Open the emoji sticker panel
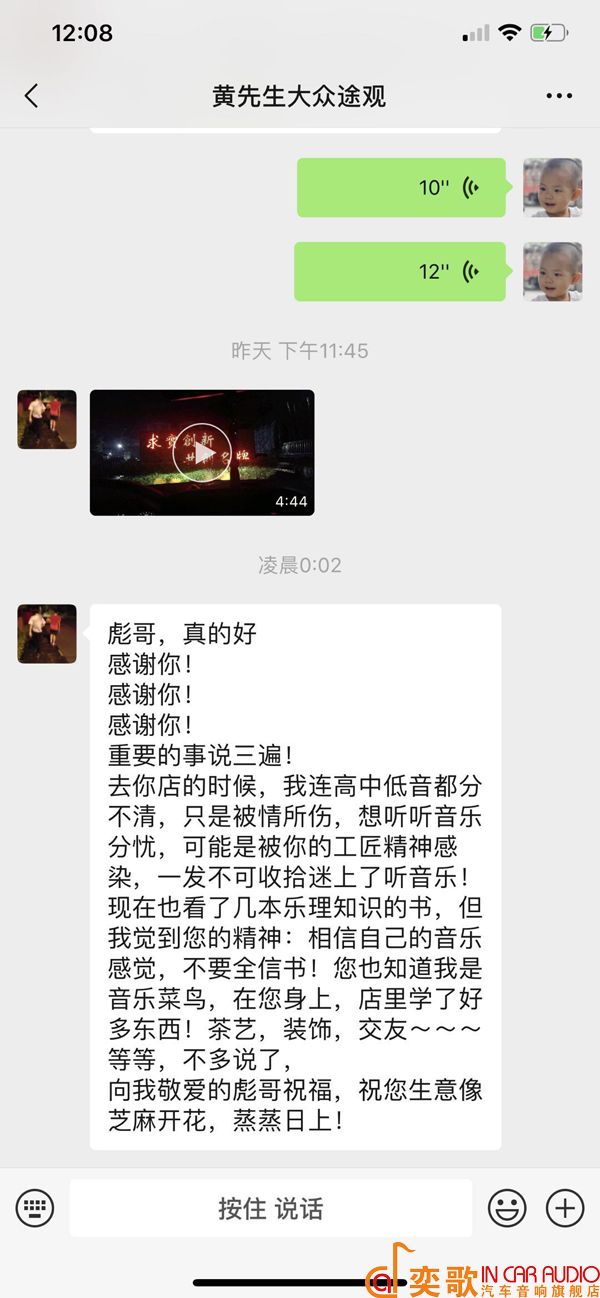This screenshot has width=600, height=1298. point(507,1208)
